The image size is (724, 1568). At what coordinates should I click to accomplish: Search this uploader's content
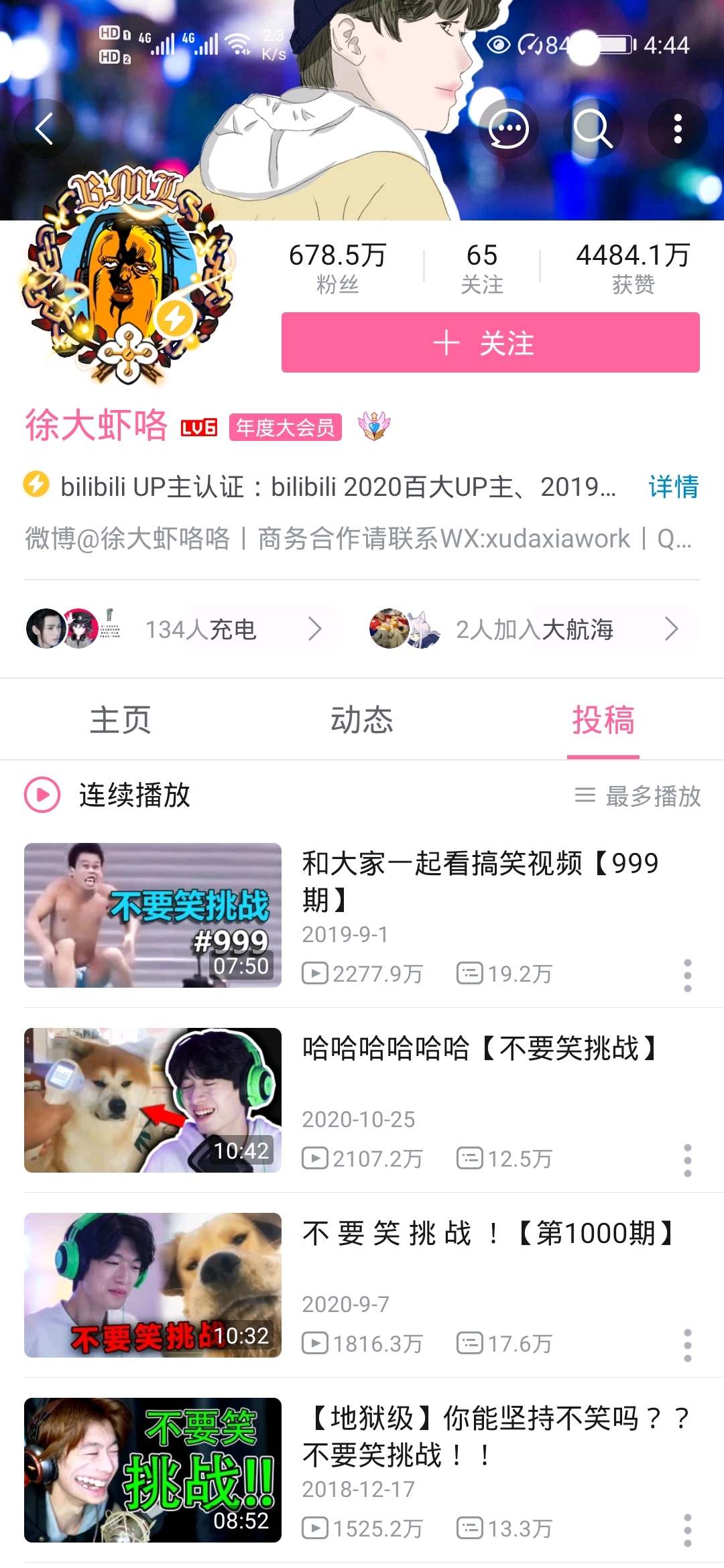pyautogui.click(x=593, y=129)
